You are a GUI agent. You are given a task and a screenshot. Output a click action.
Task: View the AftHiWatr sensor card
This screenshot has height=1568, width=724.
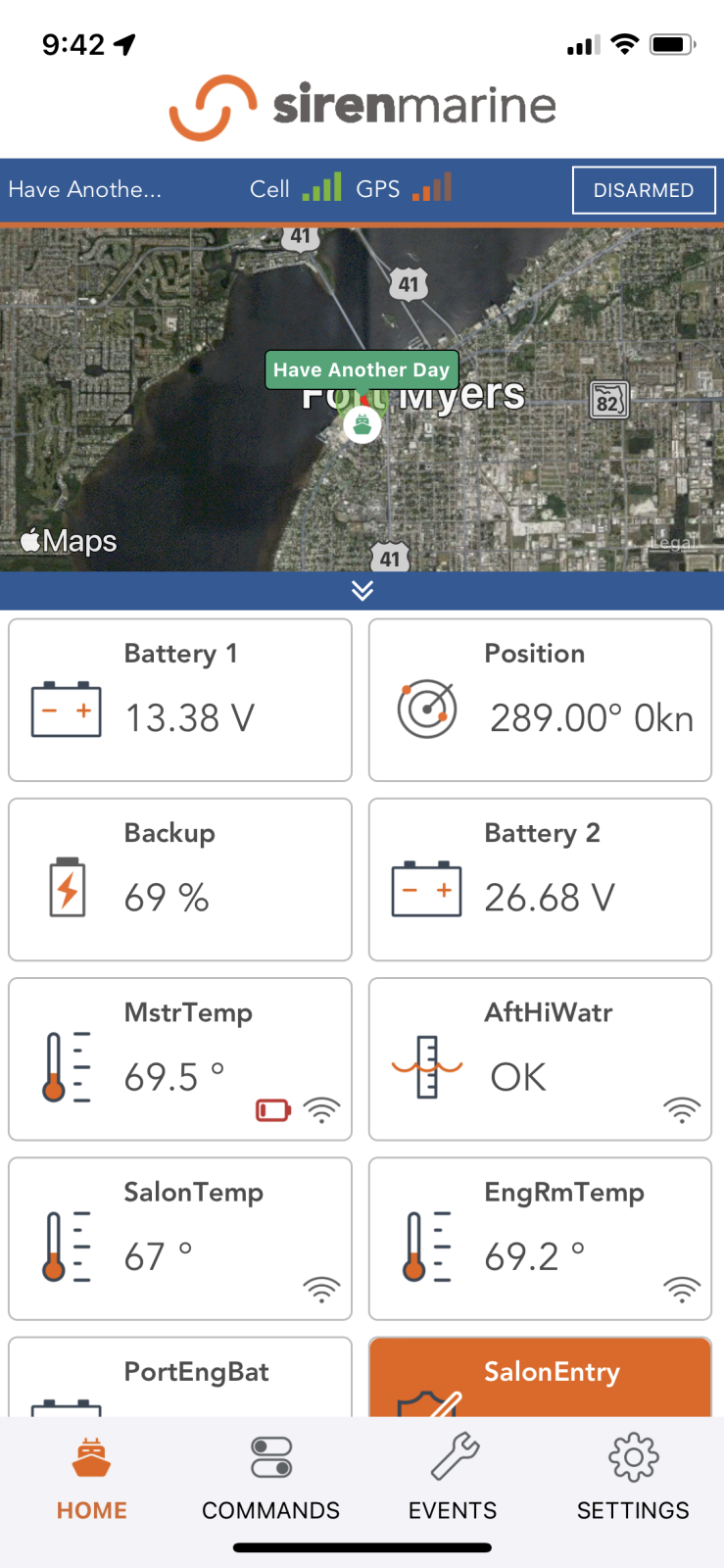[x=540, y=1058]
